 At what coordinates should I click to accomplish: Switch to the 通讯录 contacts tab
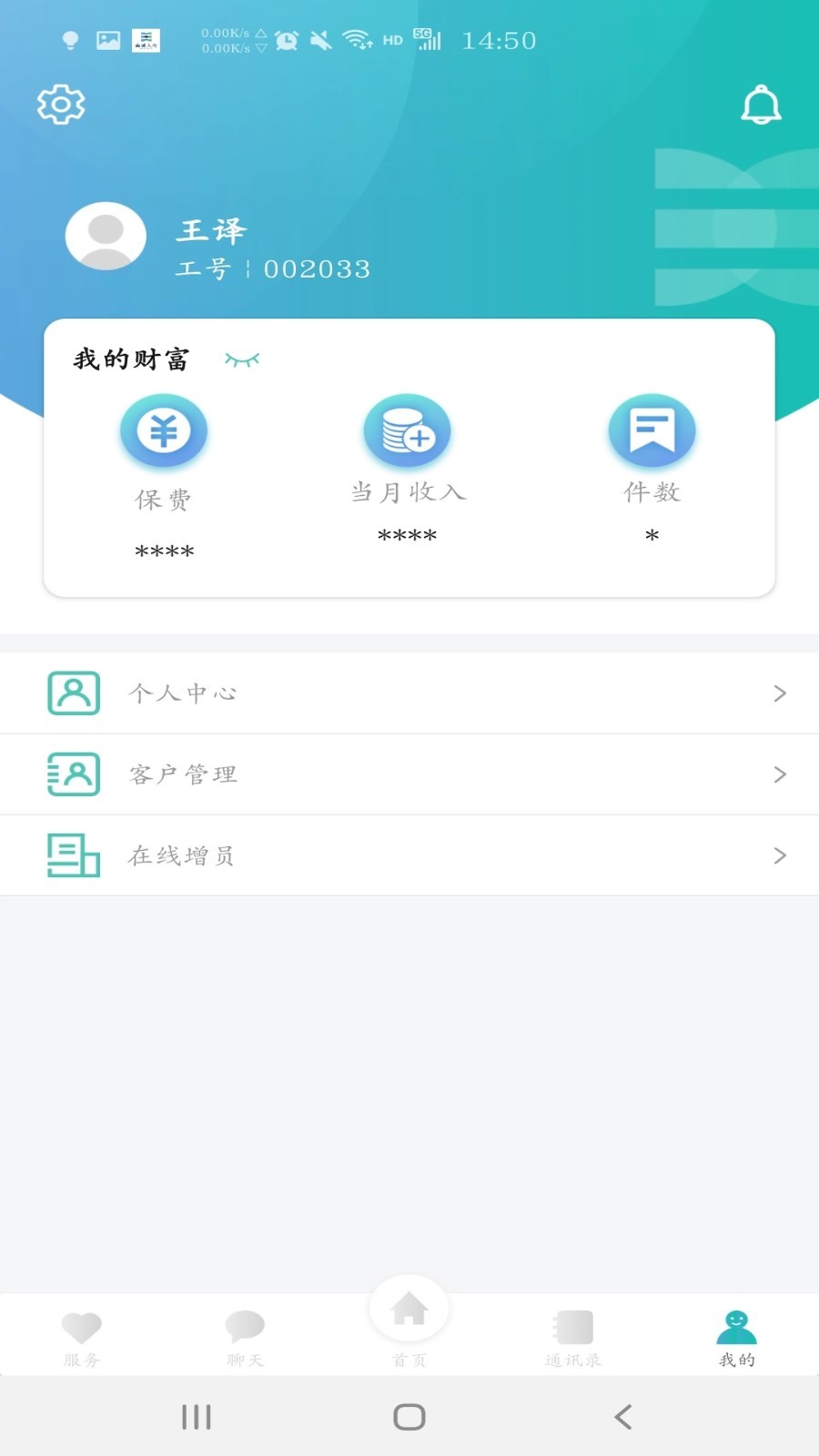tap(573, 1338)
